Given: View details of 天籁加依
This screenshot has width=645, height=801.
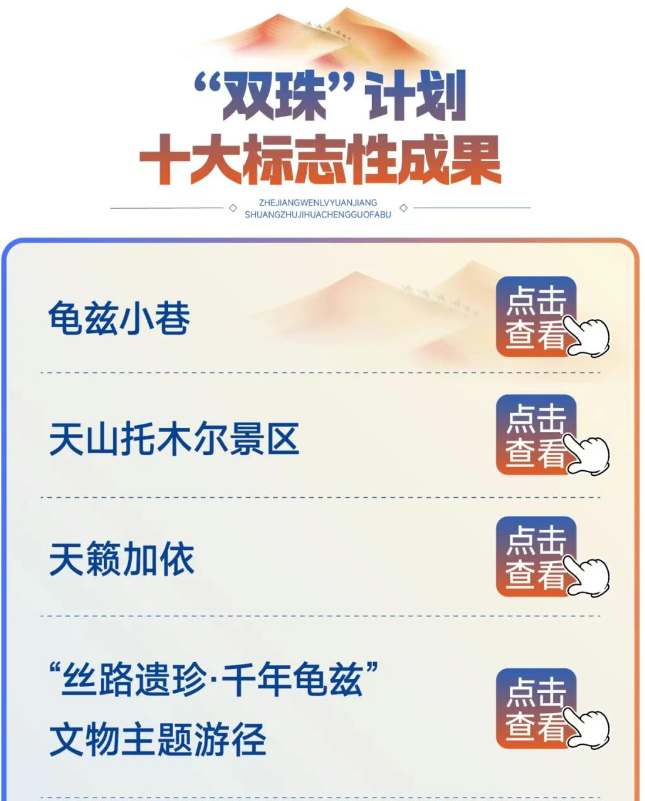Looking at the screenshot, I should (537, 557).
